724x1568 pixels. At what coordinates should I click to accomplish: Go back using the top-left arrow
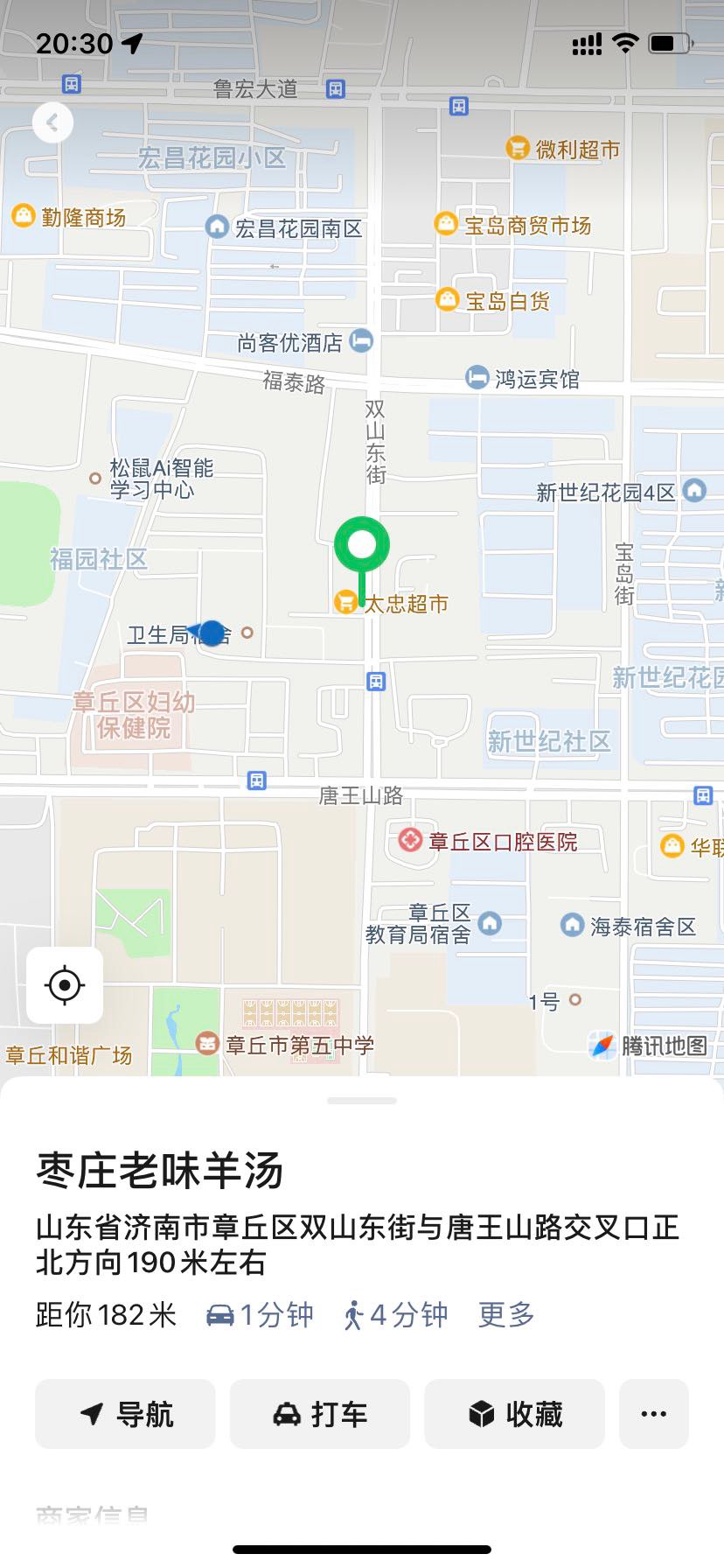tap(52, 122)
